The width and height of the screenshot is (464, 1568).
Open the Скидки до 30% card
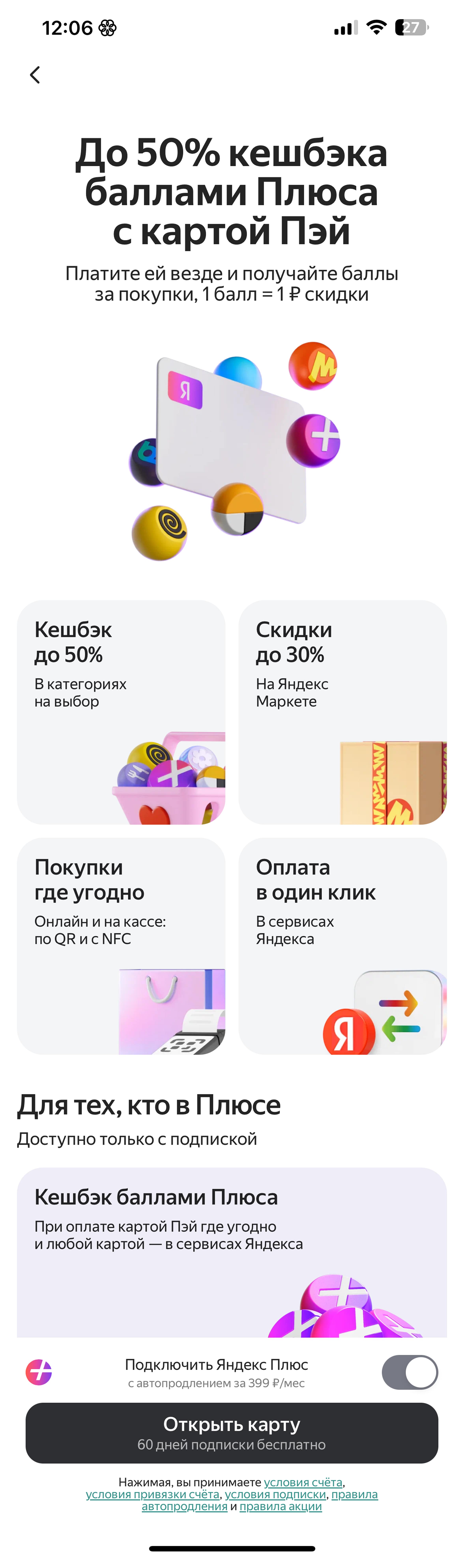pyautogui.click(x=342, y=712)
